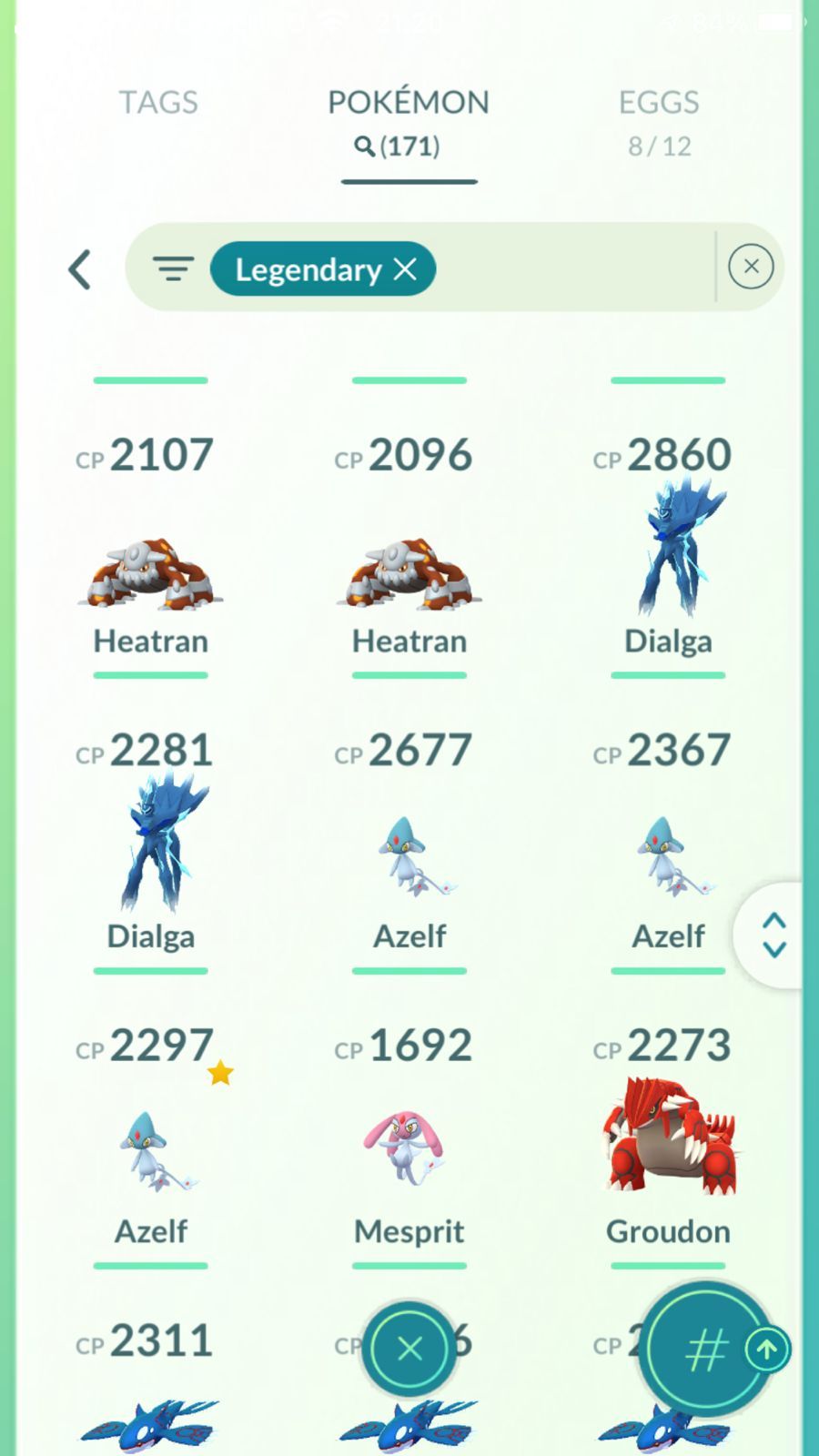Open Groudon with CP 2273
This screenshot has height=1456, width=819.
point(670,1137)
